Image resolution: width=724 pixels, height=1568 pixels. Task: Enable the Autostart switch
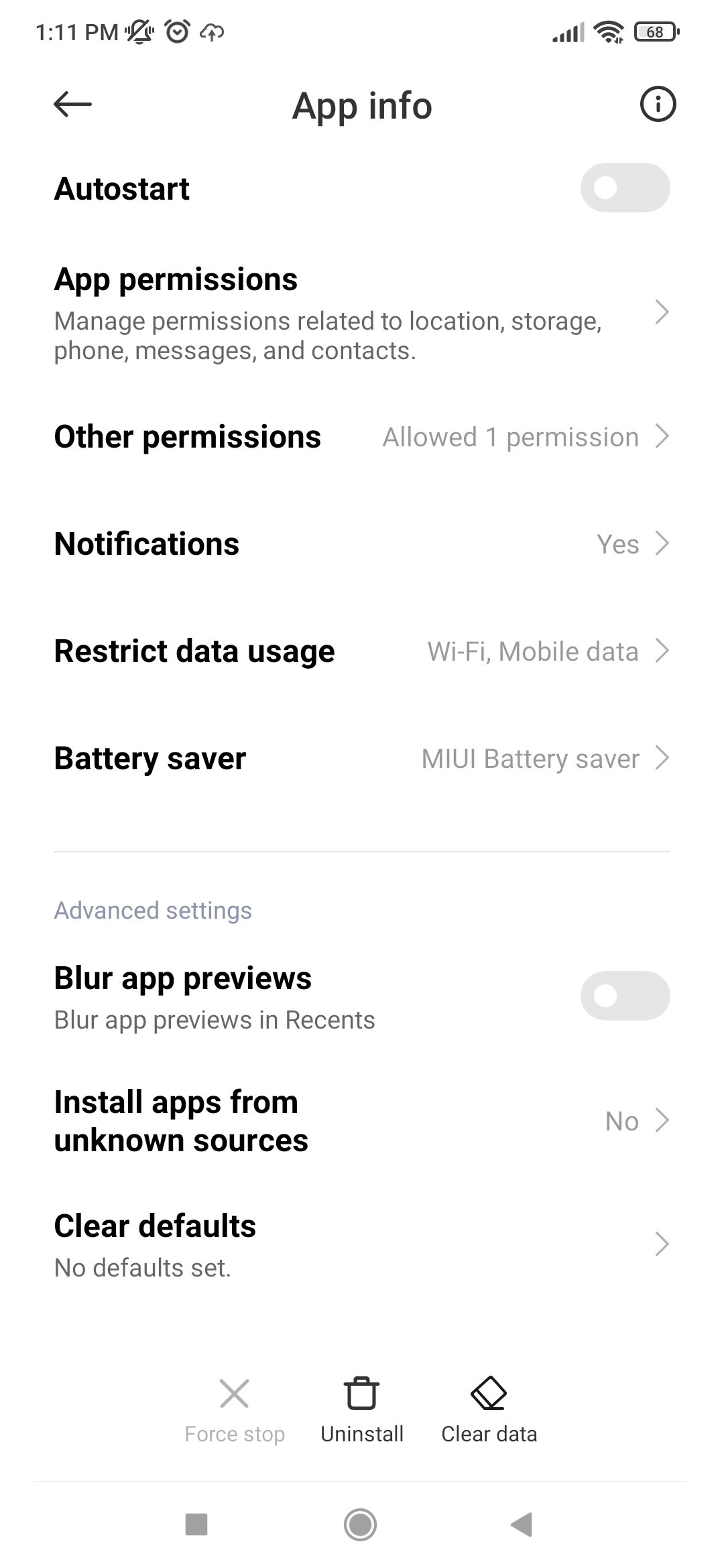(x=625, y=188)
